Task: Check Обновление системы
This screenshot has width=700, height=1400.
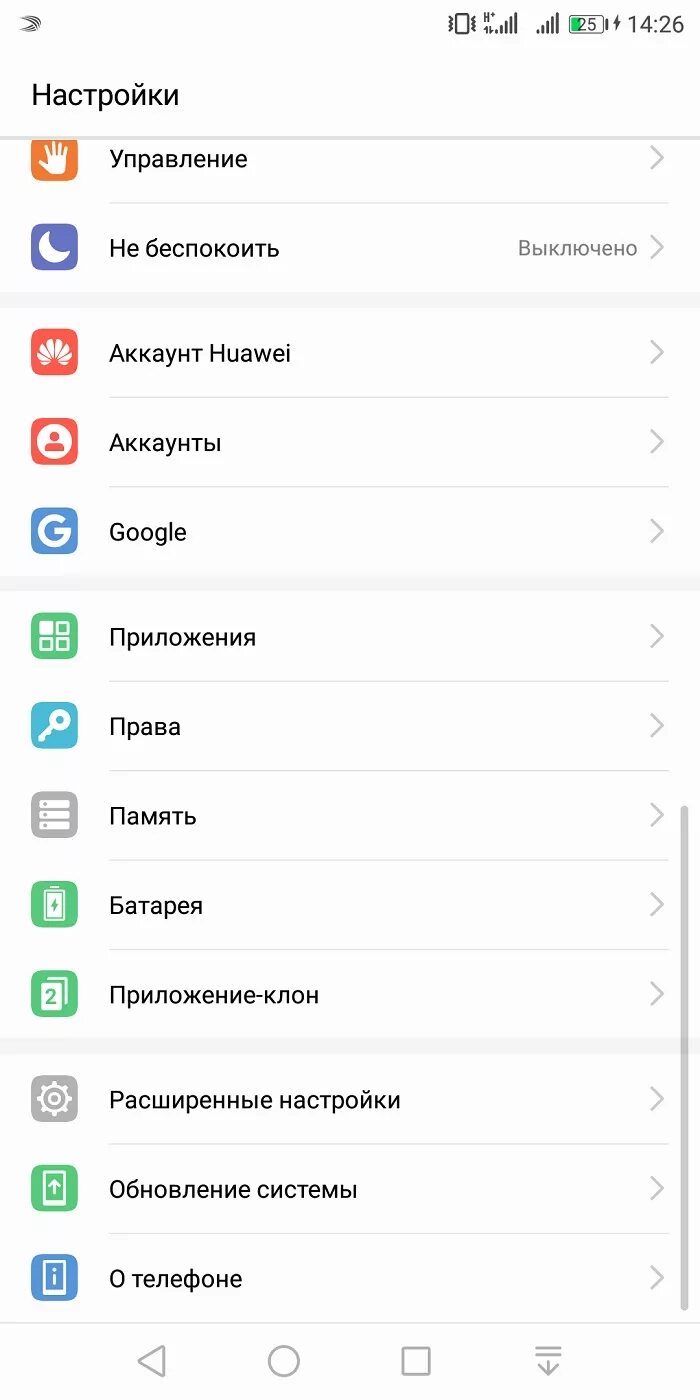Action: 350,1190
